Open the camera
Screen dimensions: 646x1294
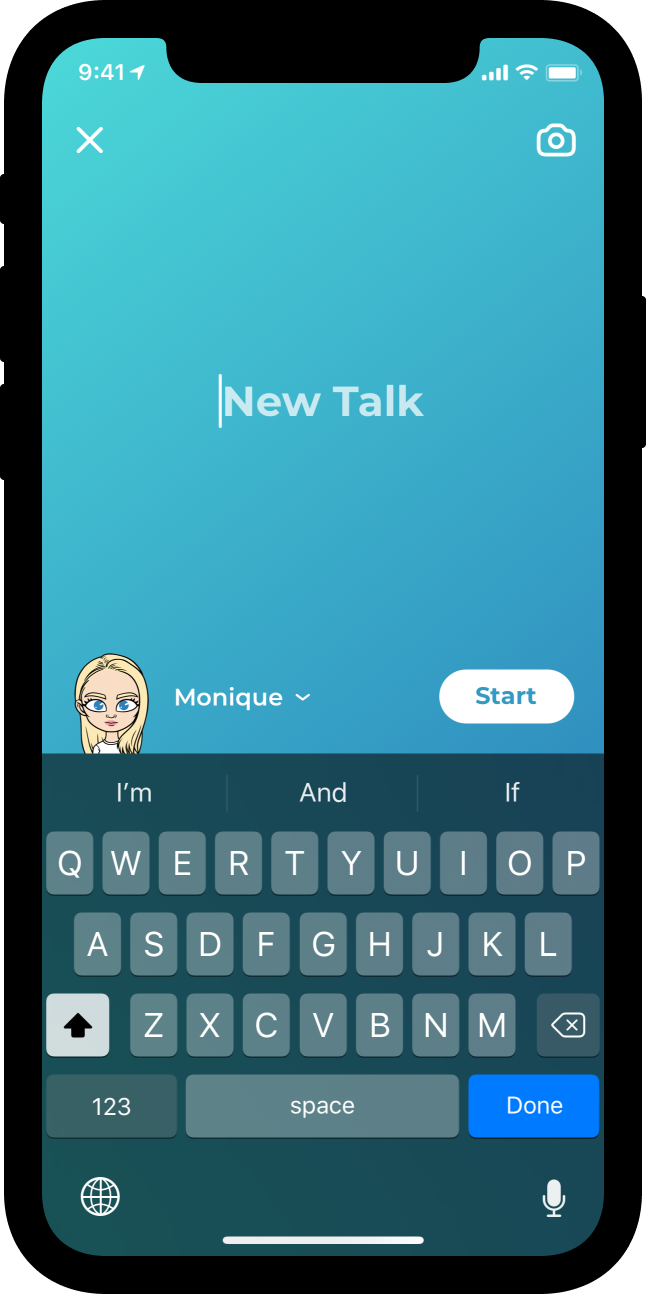pyautogui.click(x=556, y=140)
